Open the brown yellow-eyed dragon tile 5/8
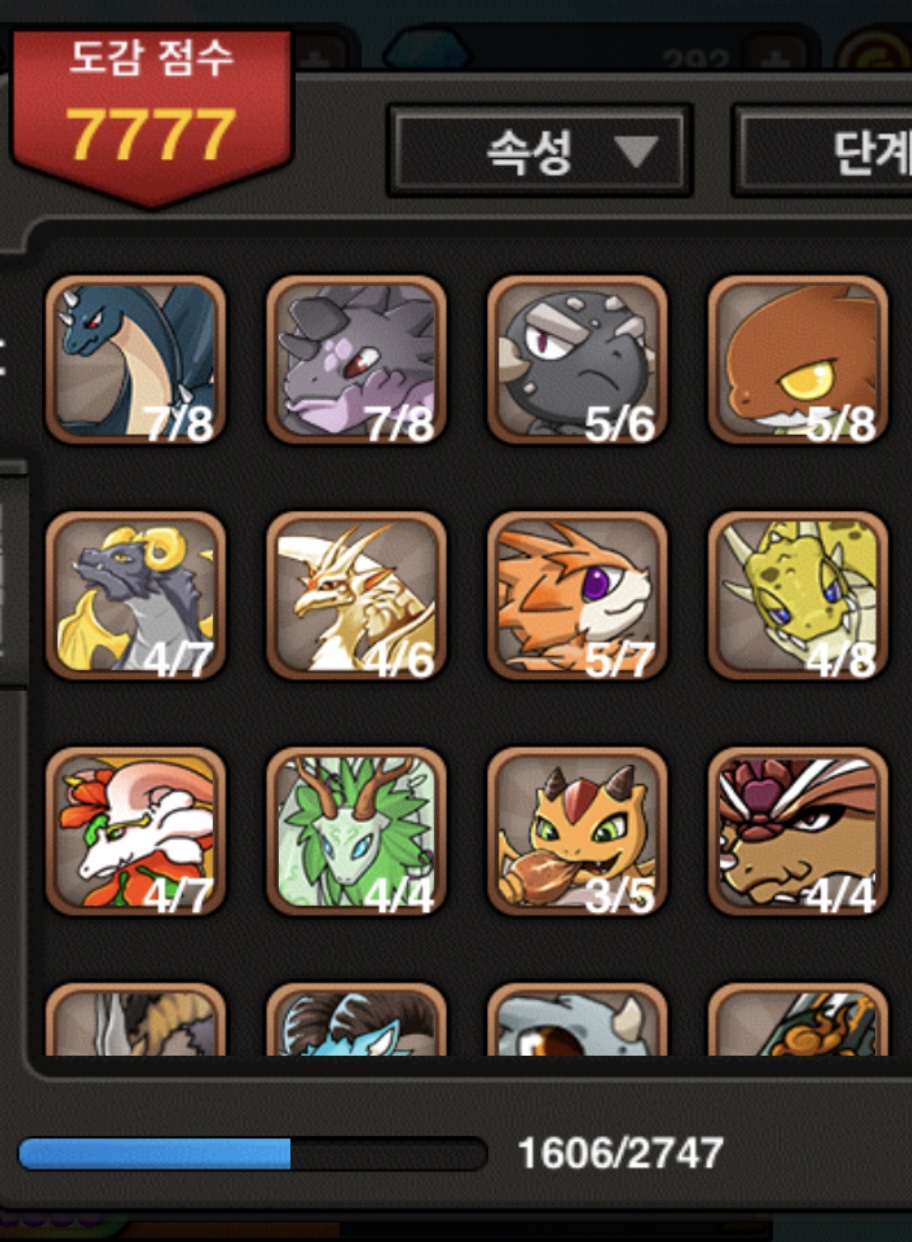Screen dimensions: 912x1242 tap(797, 359)
